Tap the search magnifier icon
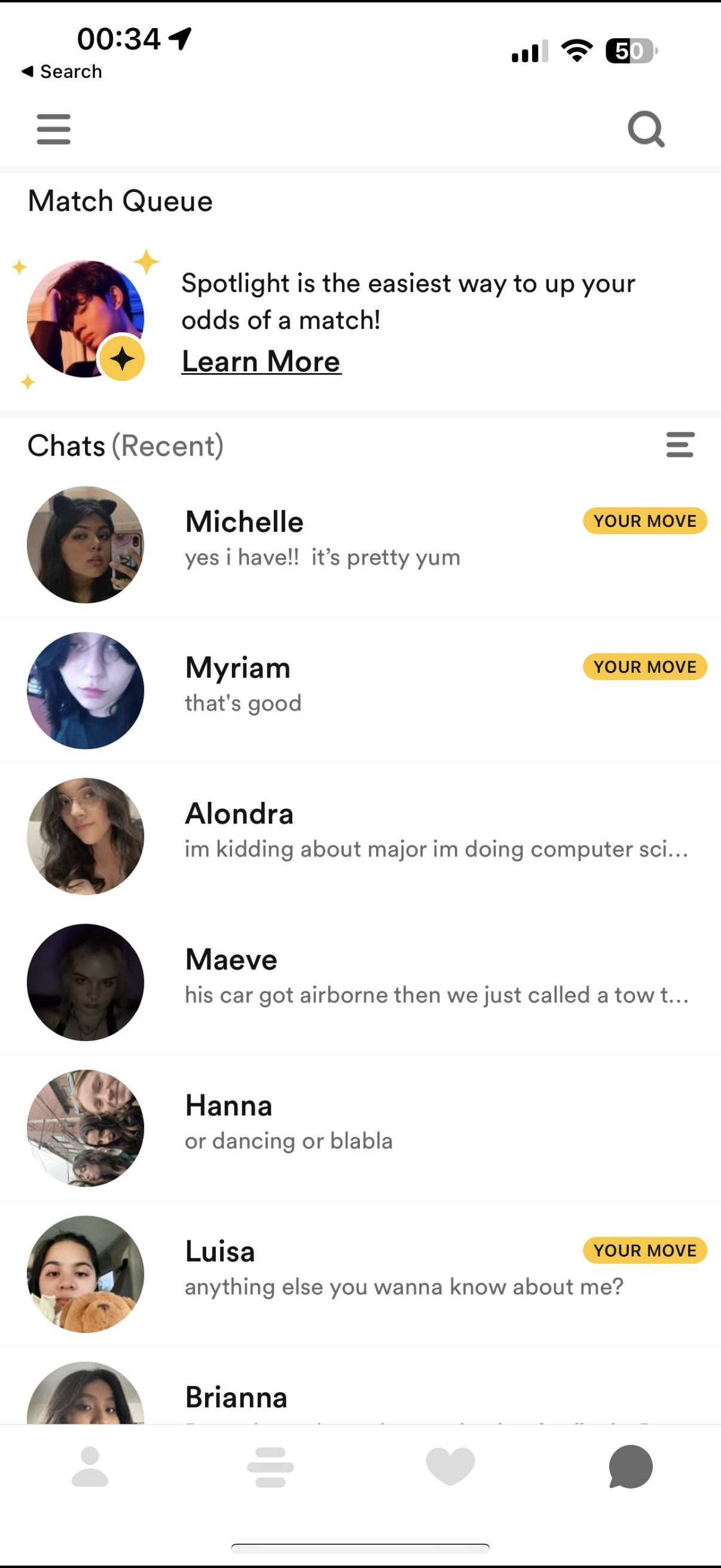Viewport: 721px width, 1568px height. [x=646, y=129]
